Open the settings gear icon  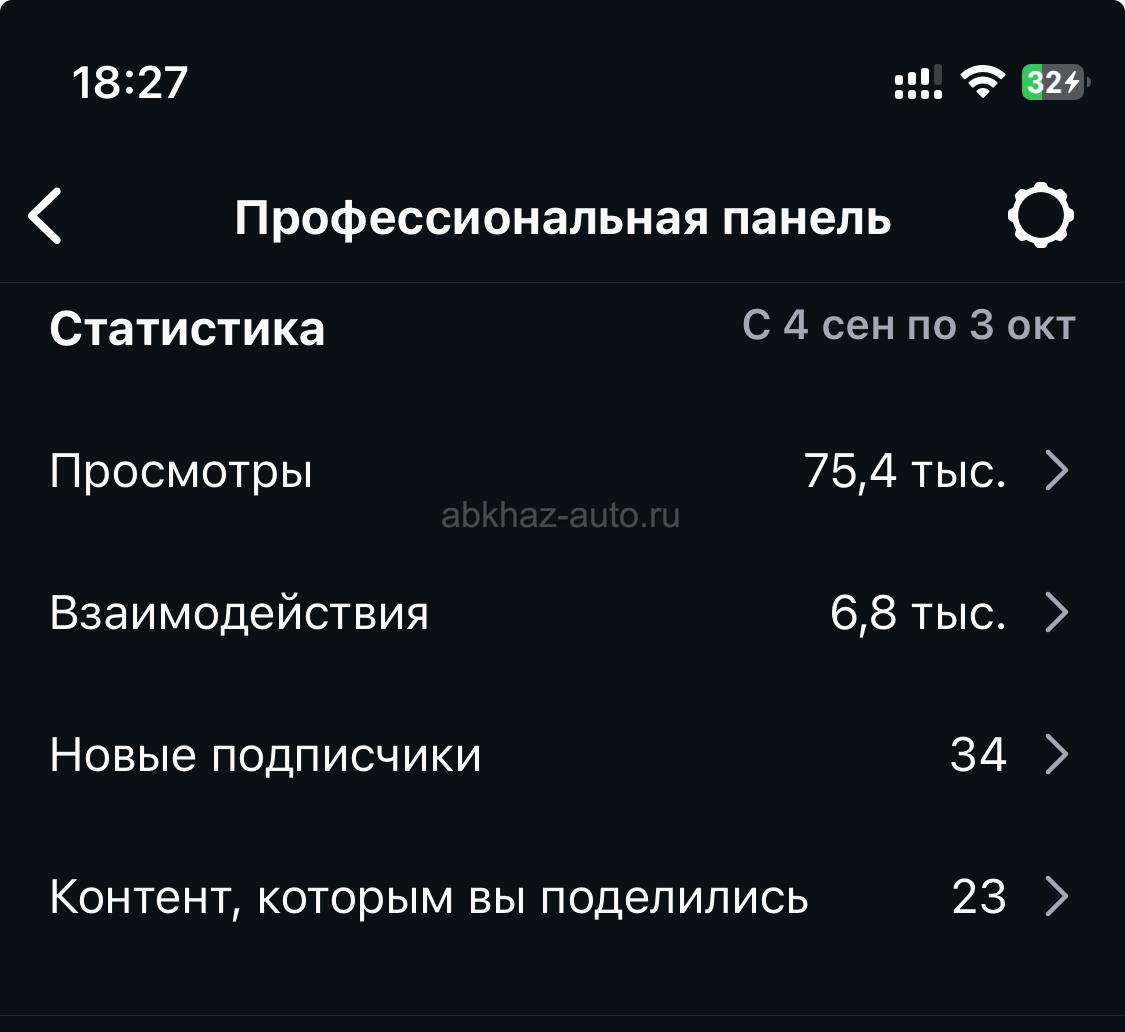coord(1040,216)
